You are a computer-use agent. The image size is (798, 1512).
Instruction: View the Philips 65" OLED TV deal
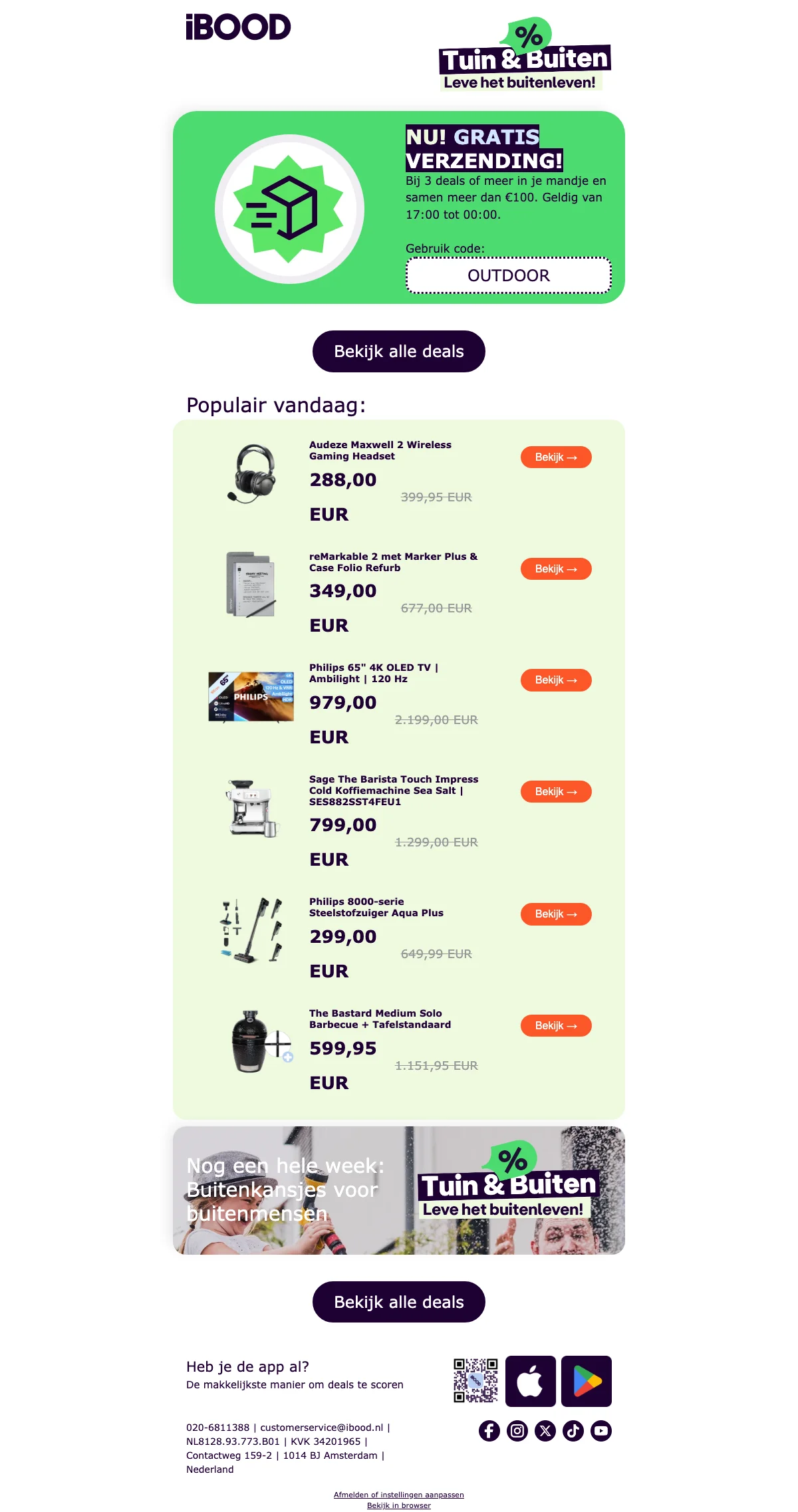click(555, 680)
